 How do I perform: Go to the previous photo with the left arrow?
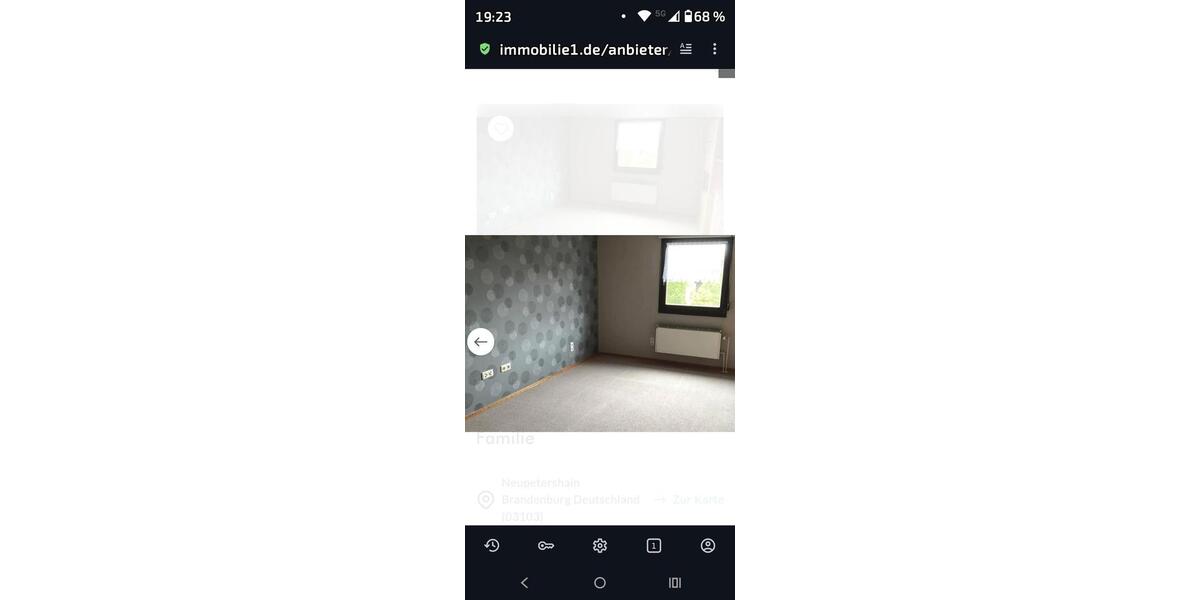(x=480, y=342)
